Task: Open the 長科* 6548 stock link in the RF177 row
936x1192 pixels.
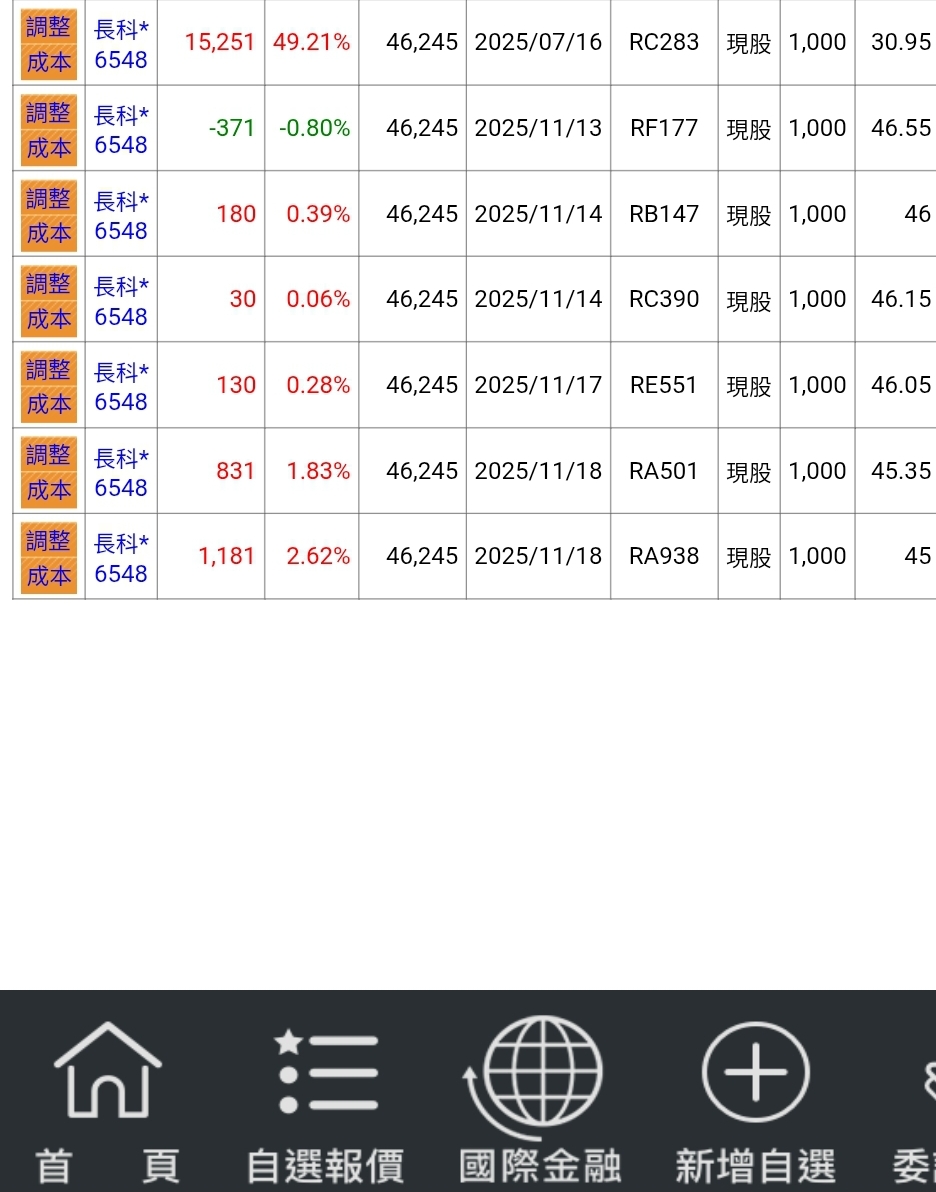Action: pos(121,129)
